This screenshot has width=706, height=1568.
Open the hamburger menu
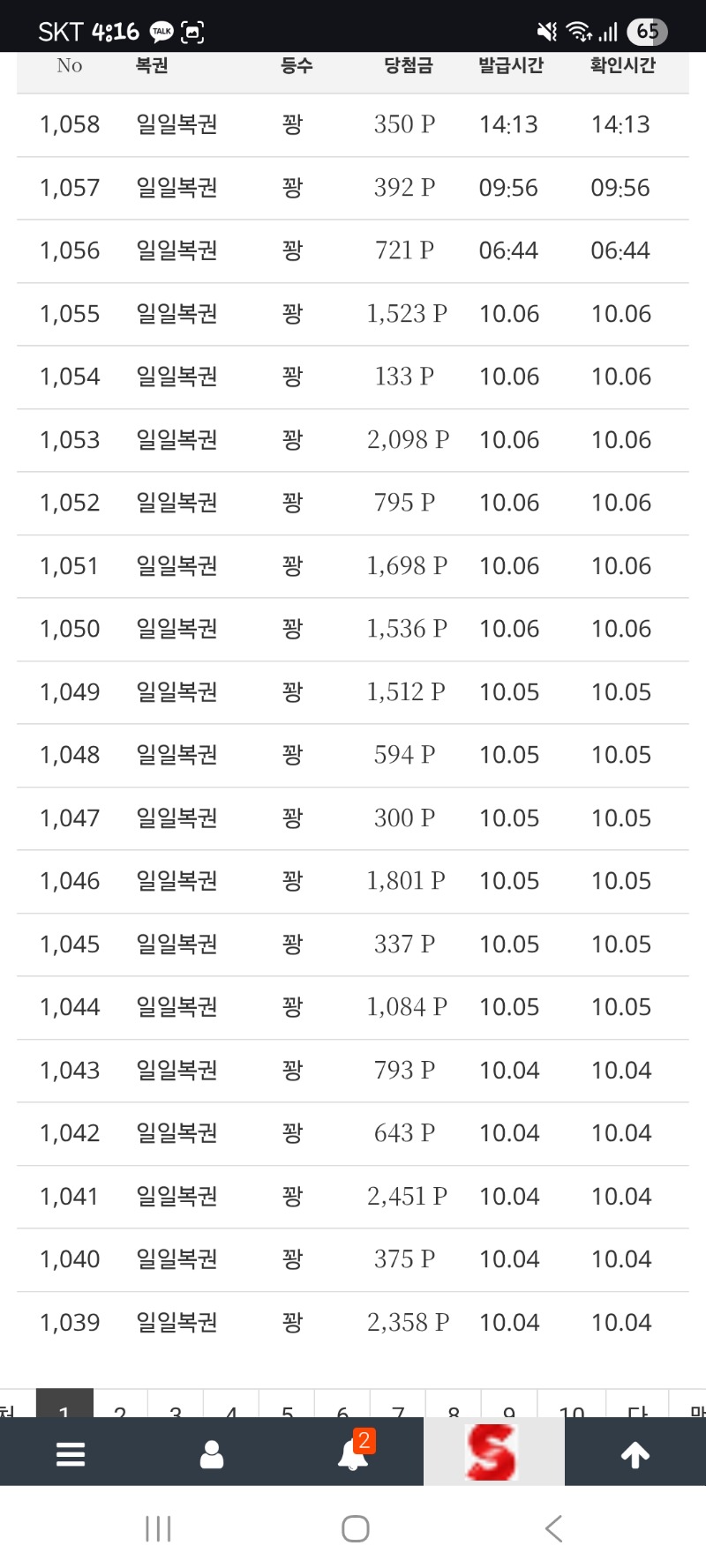71,1454
